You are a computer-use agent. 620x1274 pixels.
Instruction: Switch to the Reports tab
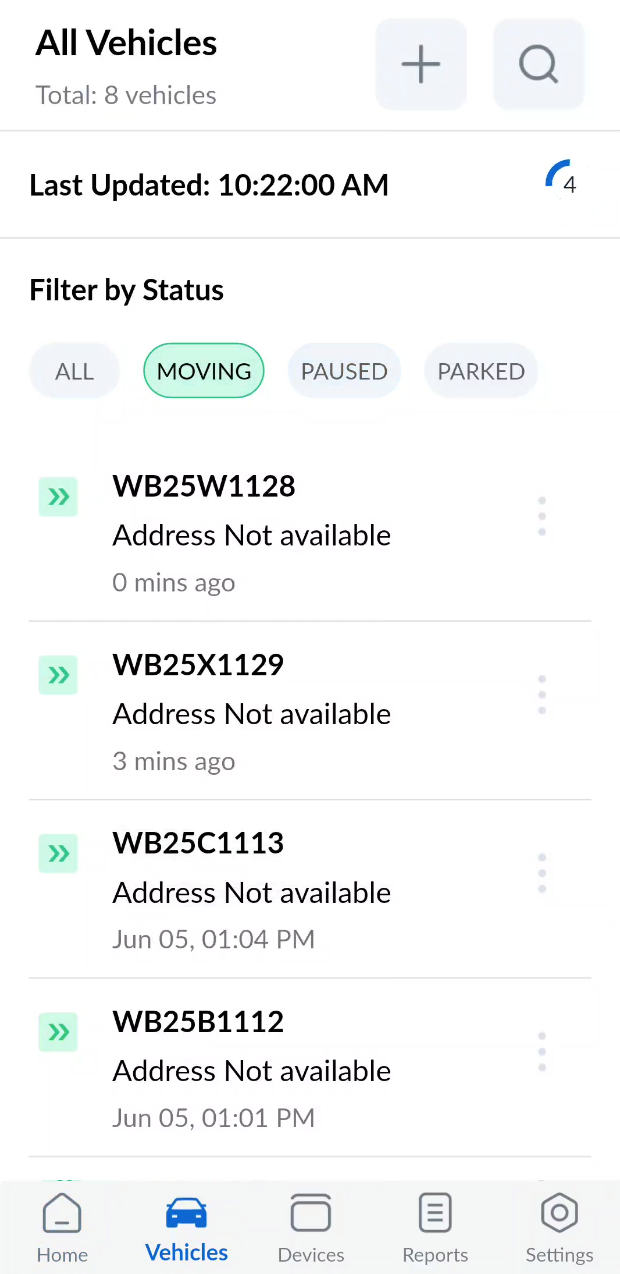pos(435,1228)
